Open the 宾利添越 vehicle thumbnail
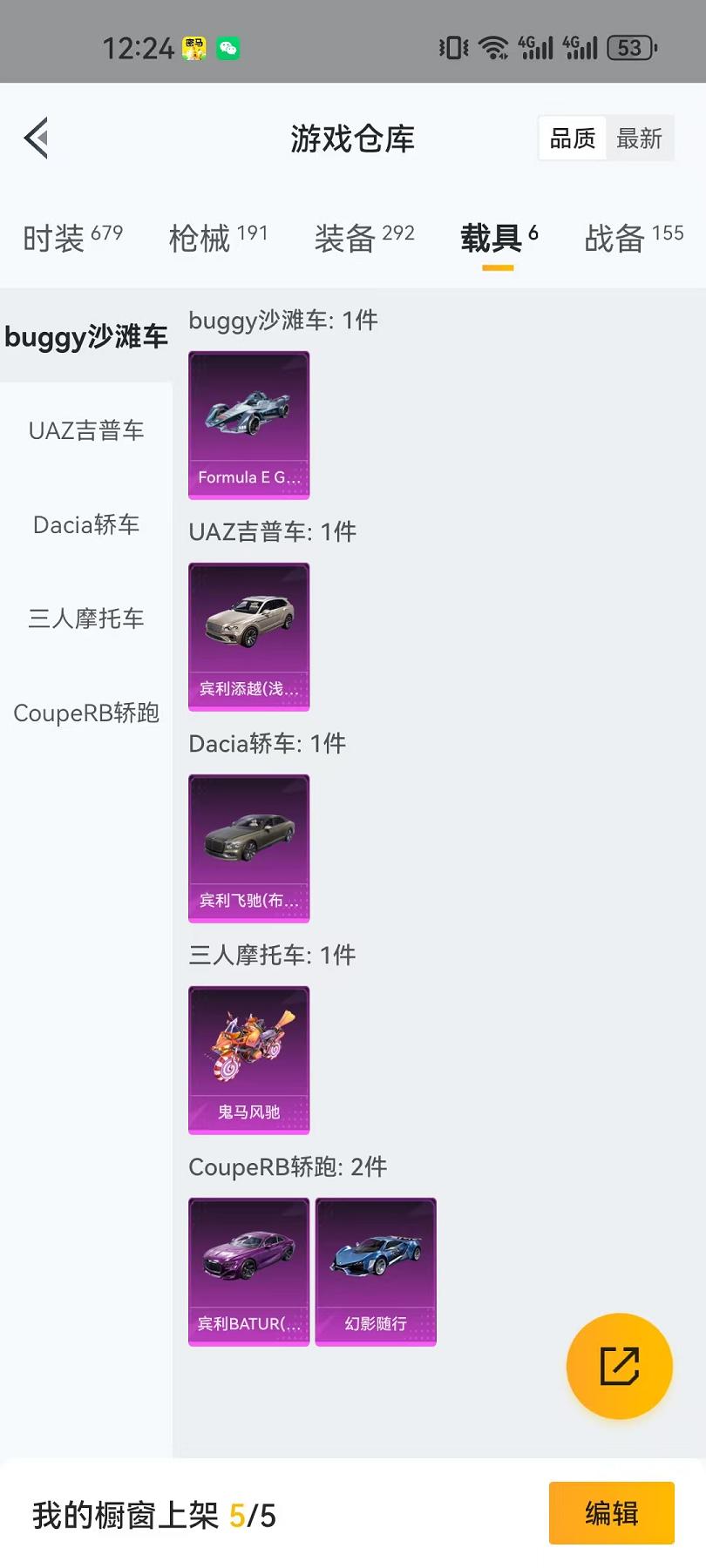Image resolution: width=706 pixels, height=1568 pixels. pyautogui.click(x=248, y=636)
